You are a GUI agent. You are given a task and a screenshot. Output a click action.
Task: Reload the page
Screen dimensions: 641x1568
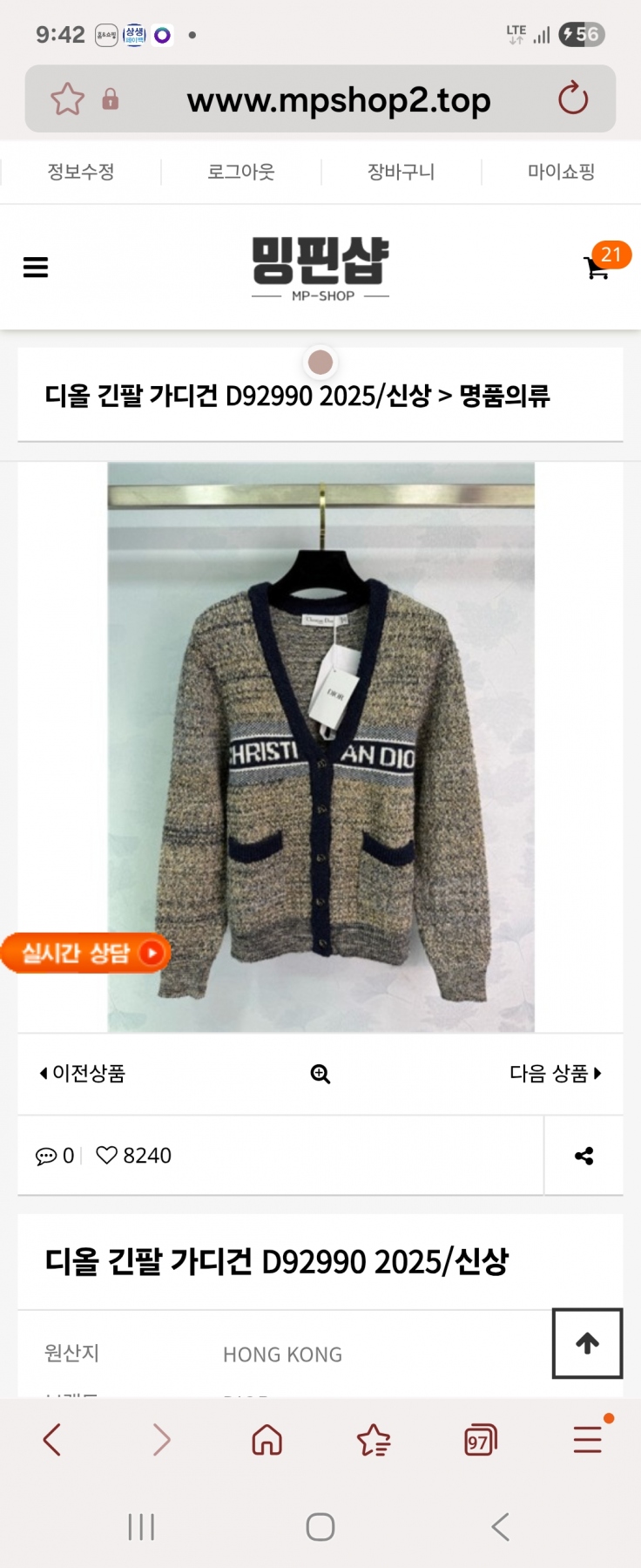click(572, 98)
